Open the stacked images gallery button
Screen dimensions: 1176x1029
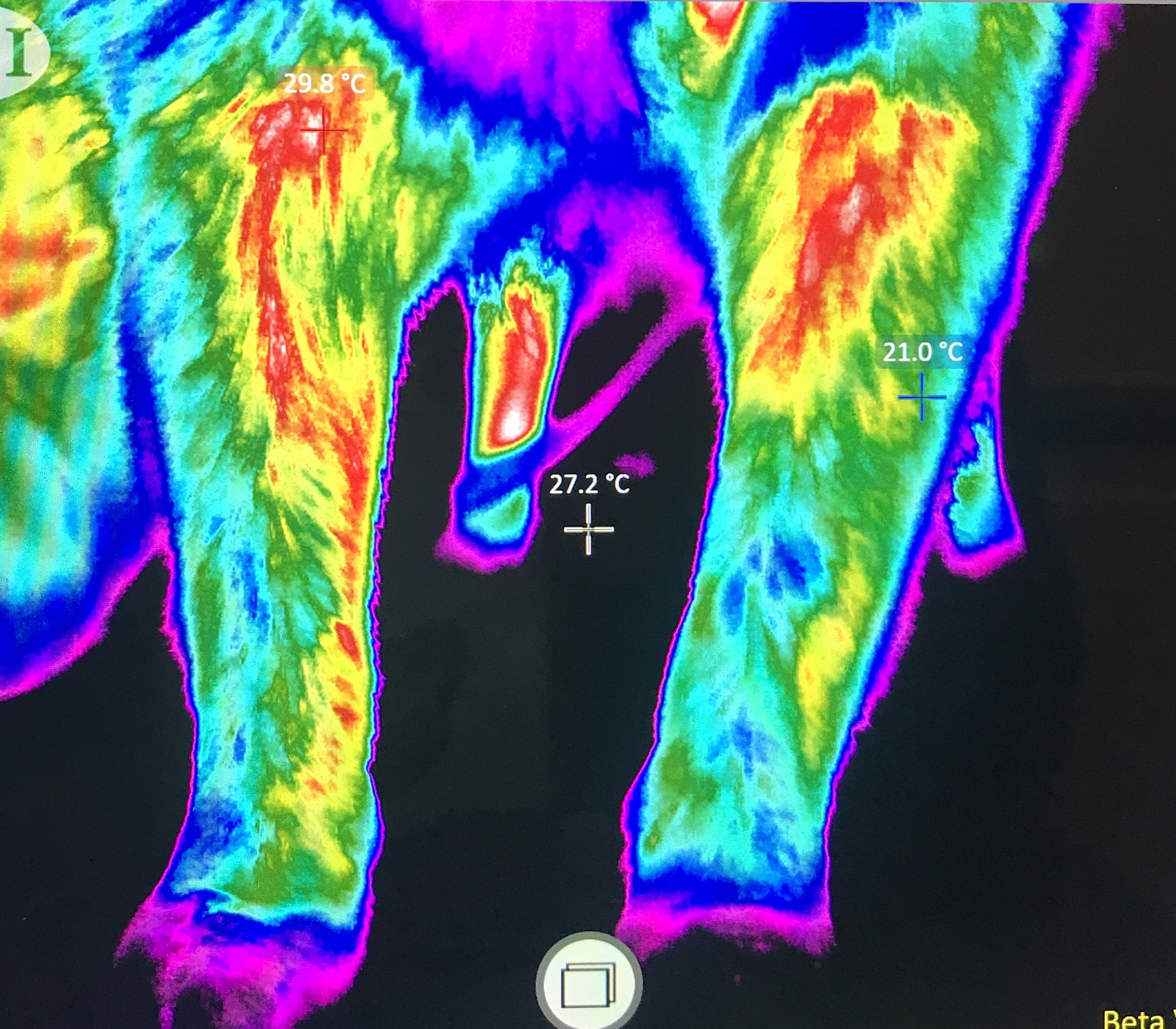tap(589, 984)
